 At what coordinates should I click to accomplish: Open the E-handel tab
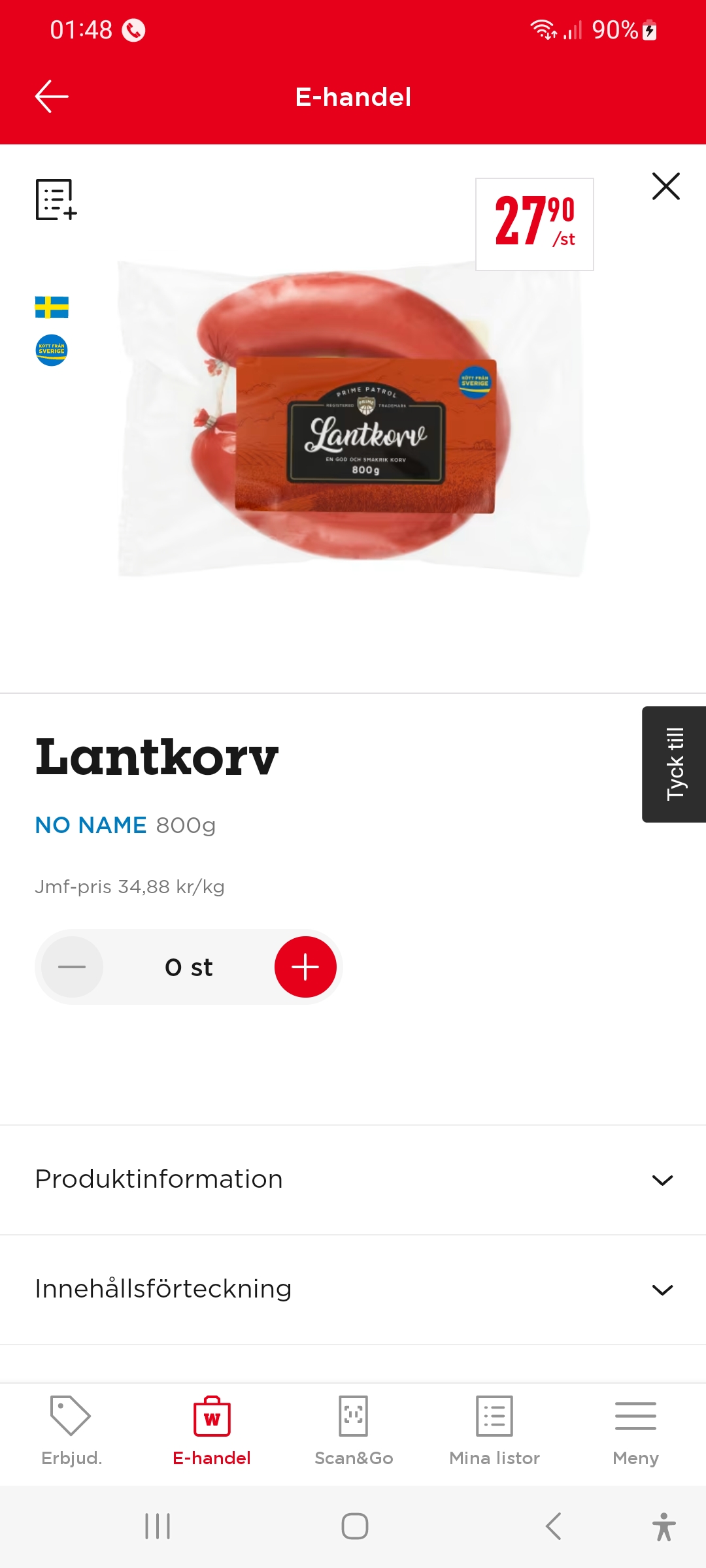point(212,1431)
